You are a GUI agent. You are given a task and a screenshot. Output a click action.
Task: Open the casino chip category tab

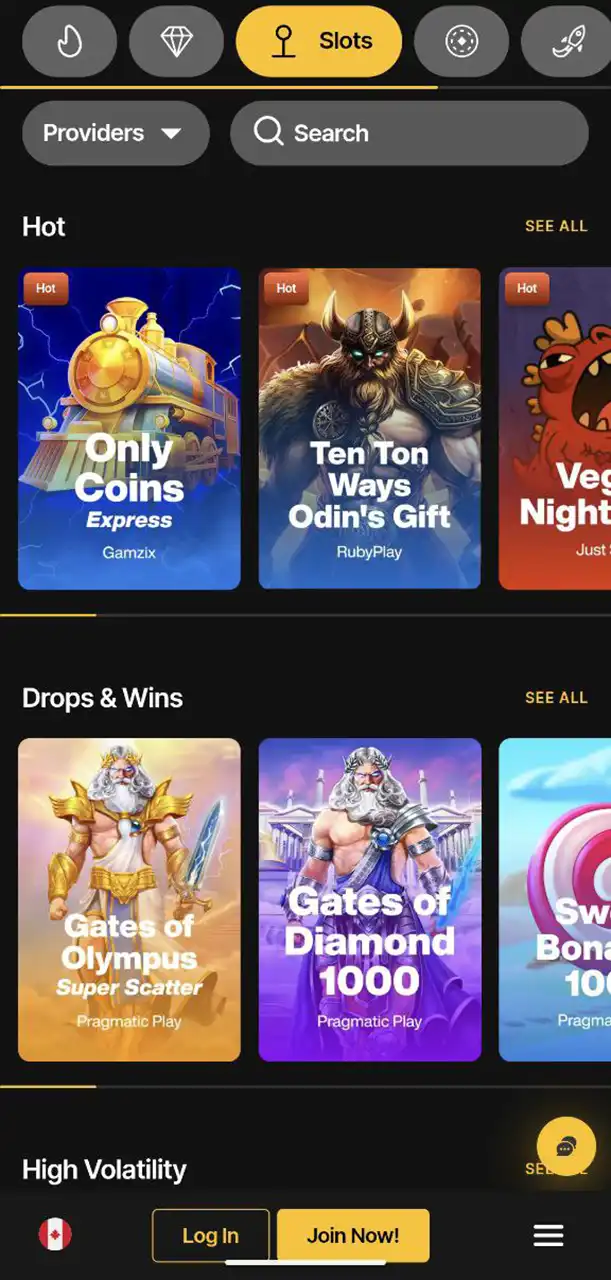tap(461, 41)
